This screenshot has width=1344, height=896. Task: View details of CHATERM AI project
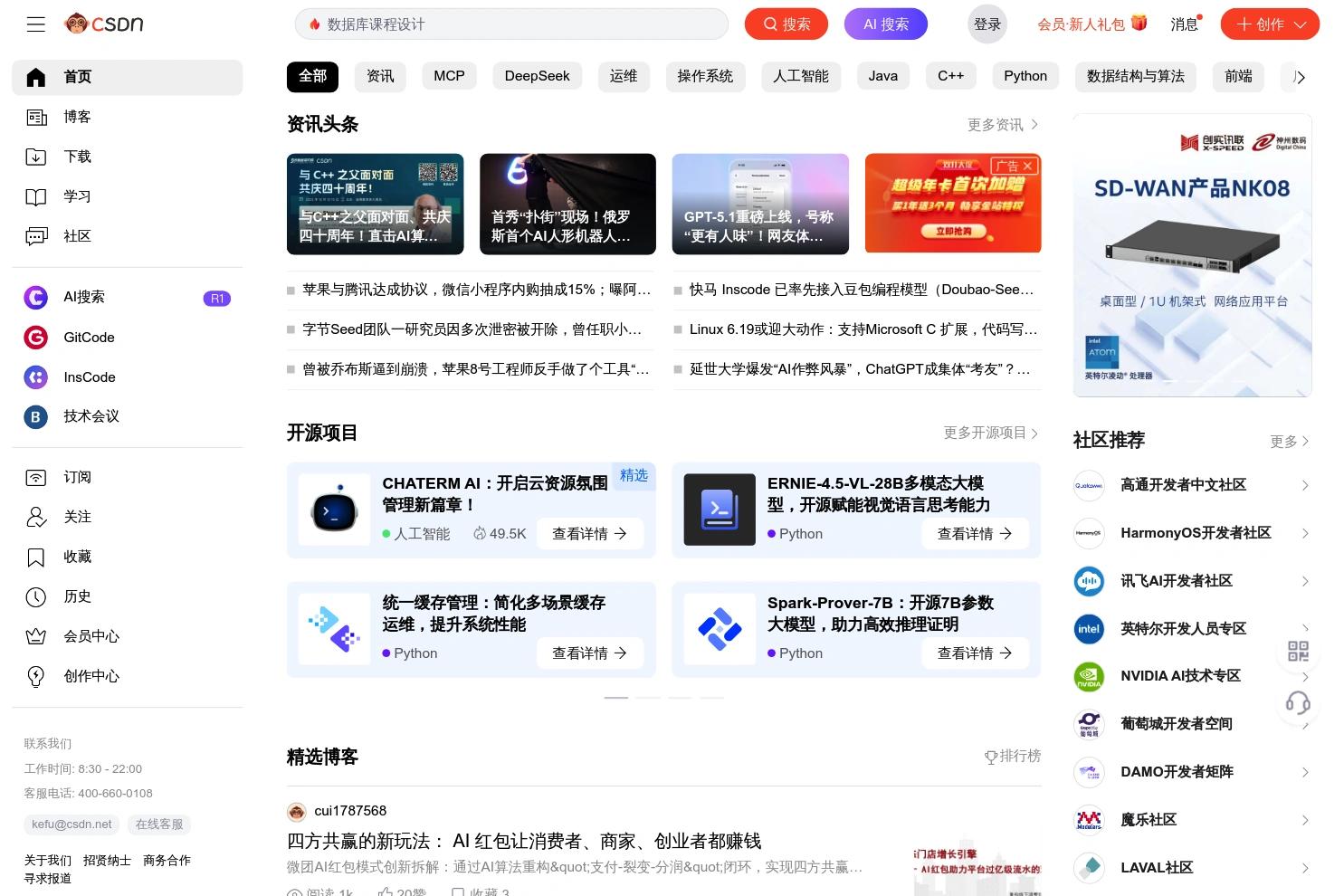[x=589, y=534]
